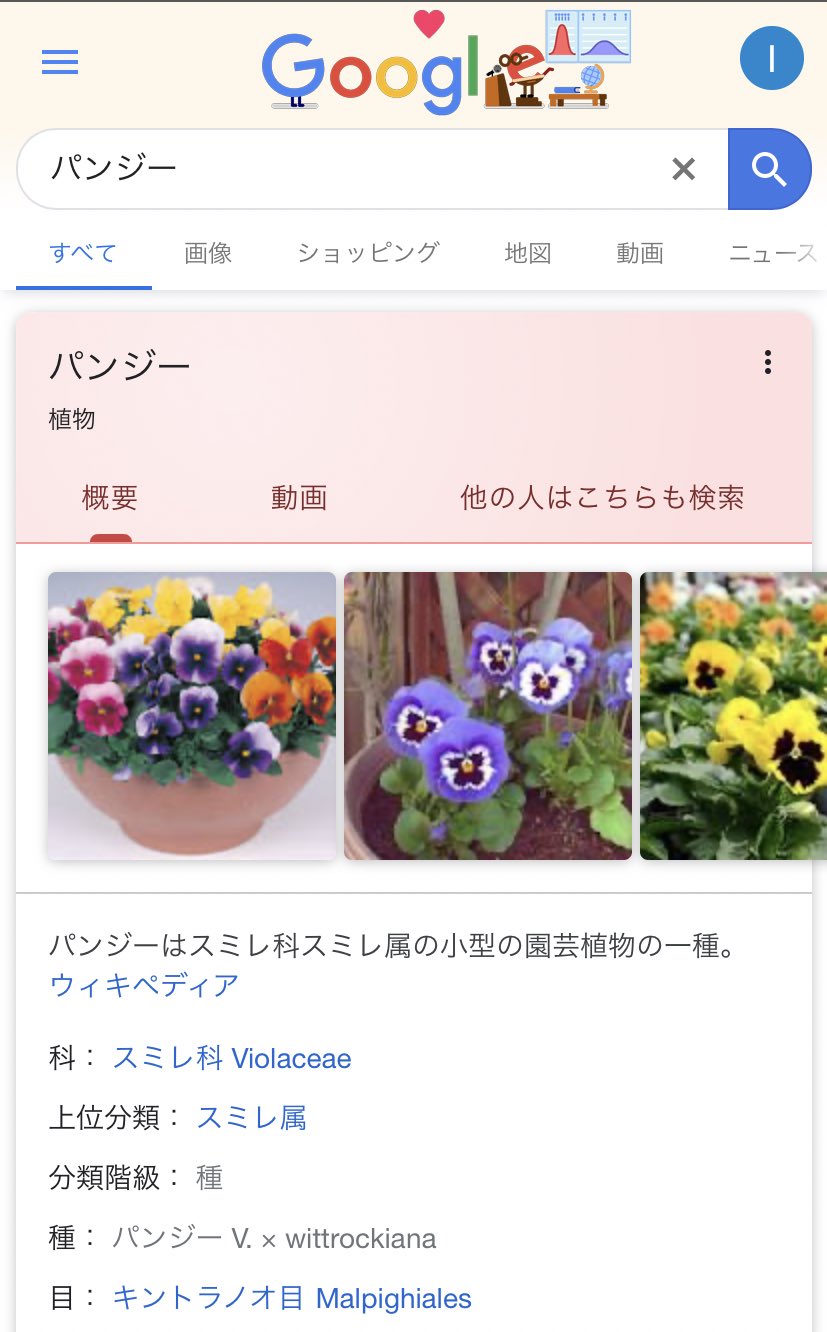This screenshot has height=1332, width=827.
Task: Open the yellow pansy photo
Action: point(733,716)
